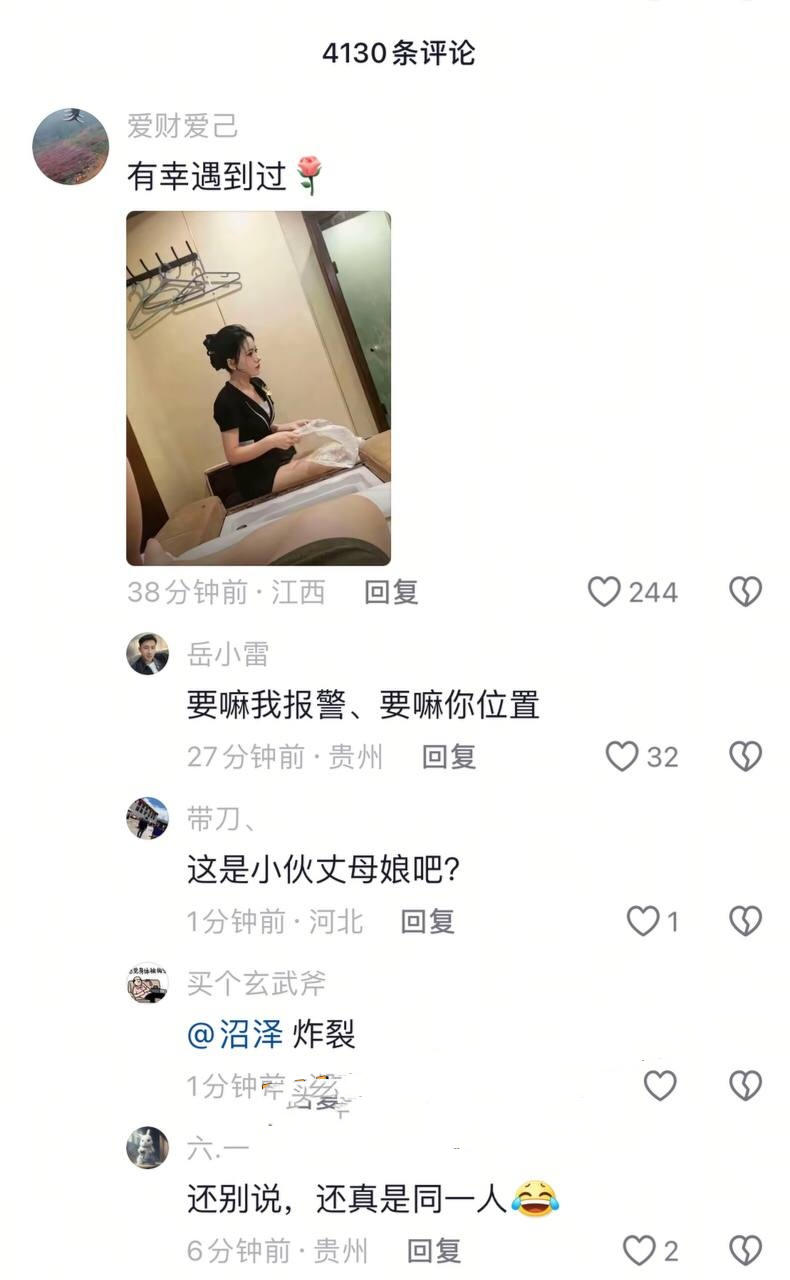Reply to 六.一's comment
This screenshot has height=1280, width=790.
[434, 1250]
